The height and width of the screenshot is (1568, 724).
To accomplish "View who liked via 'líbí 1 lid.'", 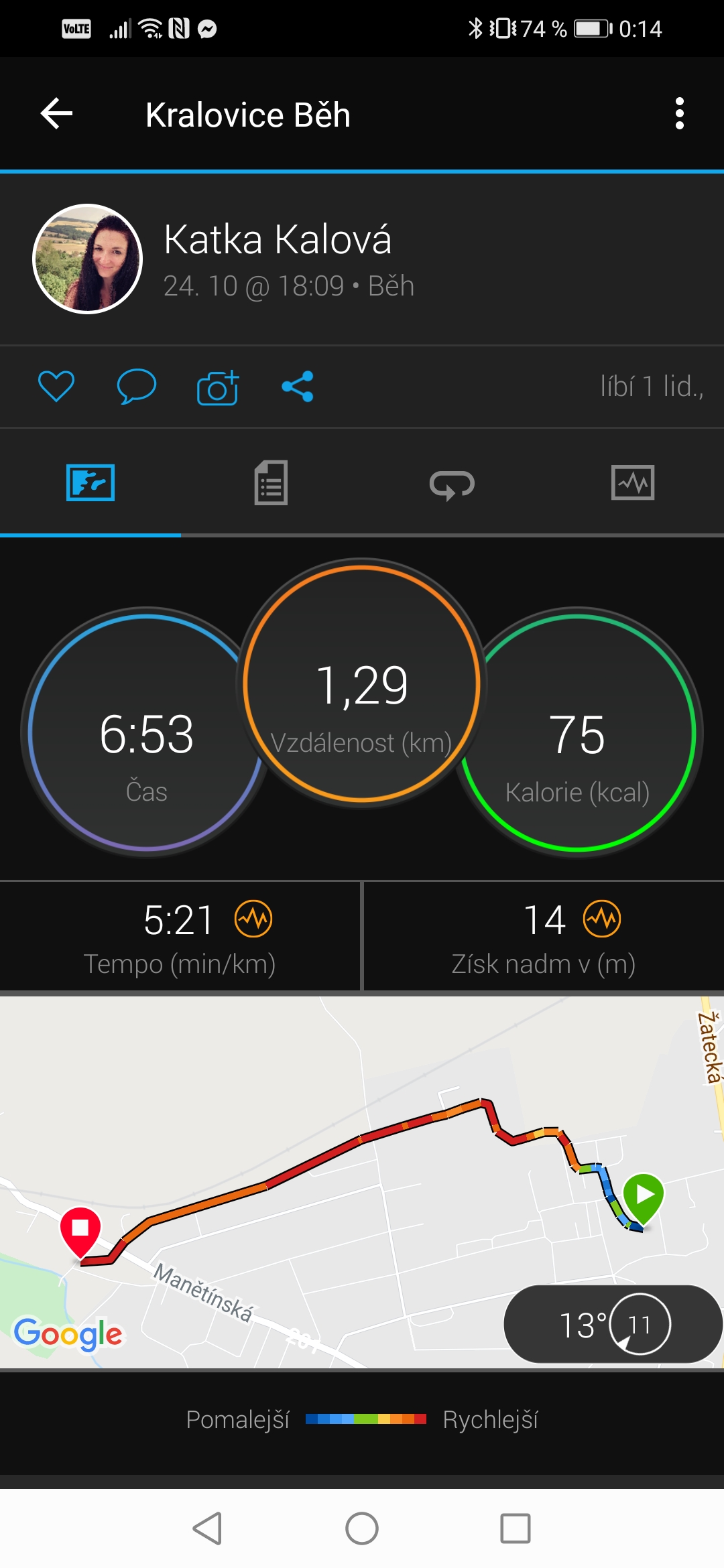I will [x=652, y=387].
